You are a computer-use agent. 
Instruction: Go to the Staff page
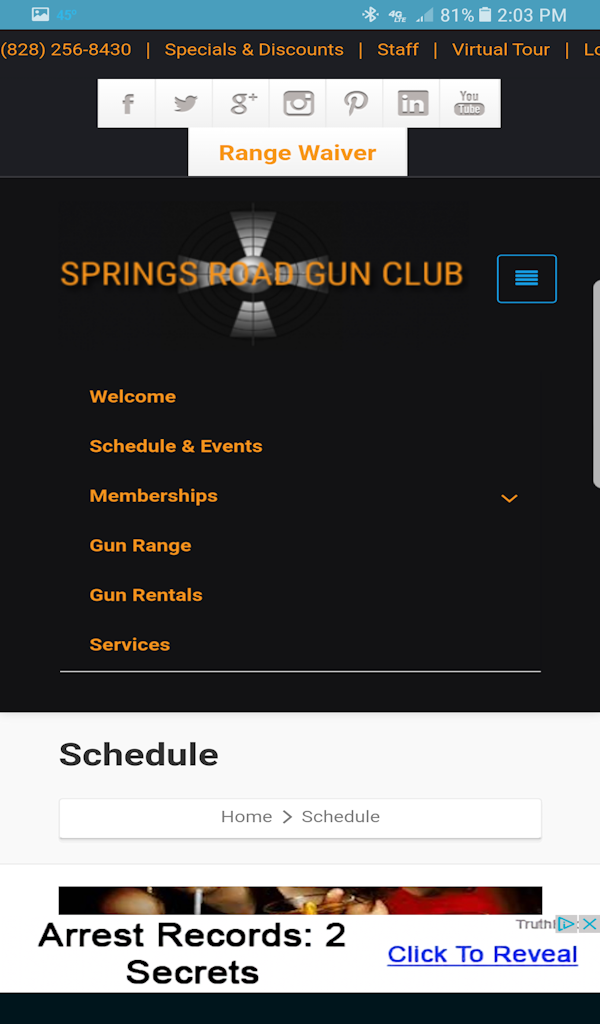click(x=398, y=49)
